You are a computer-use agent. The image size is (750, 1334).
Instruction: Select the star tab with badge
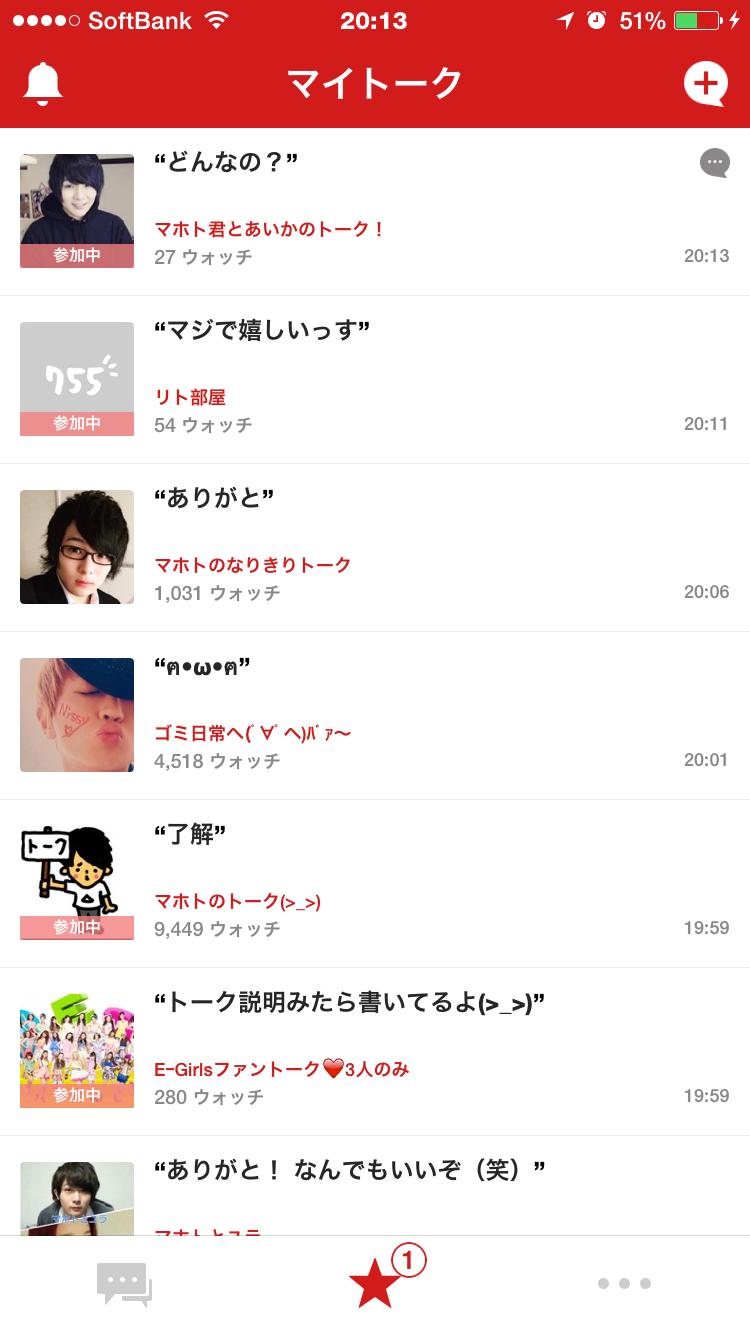pyautogui.click(x=376, y=1284)
